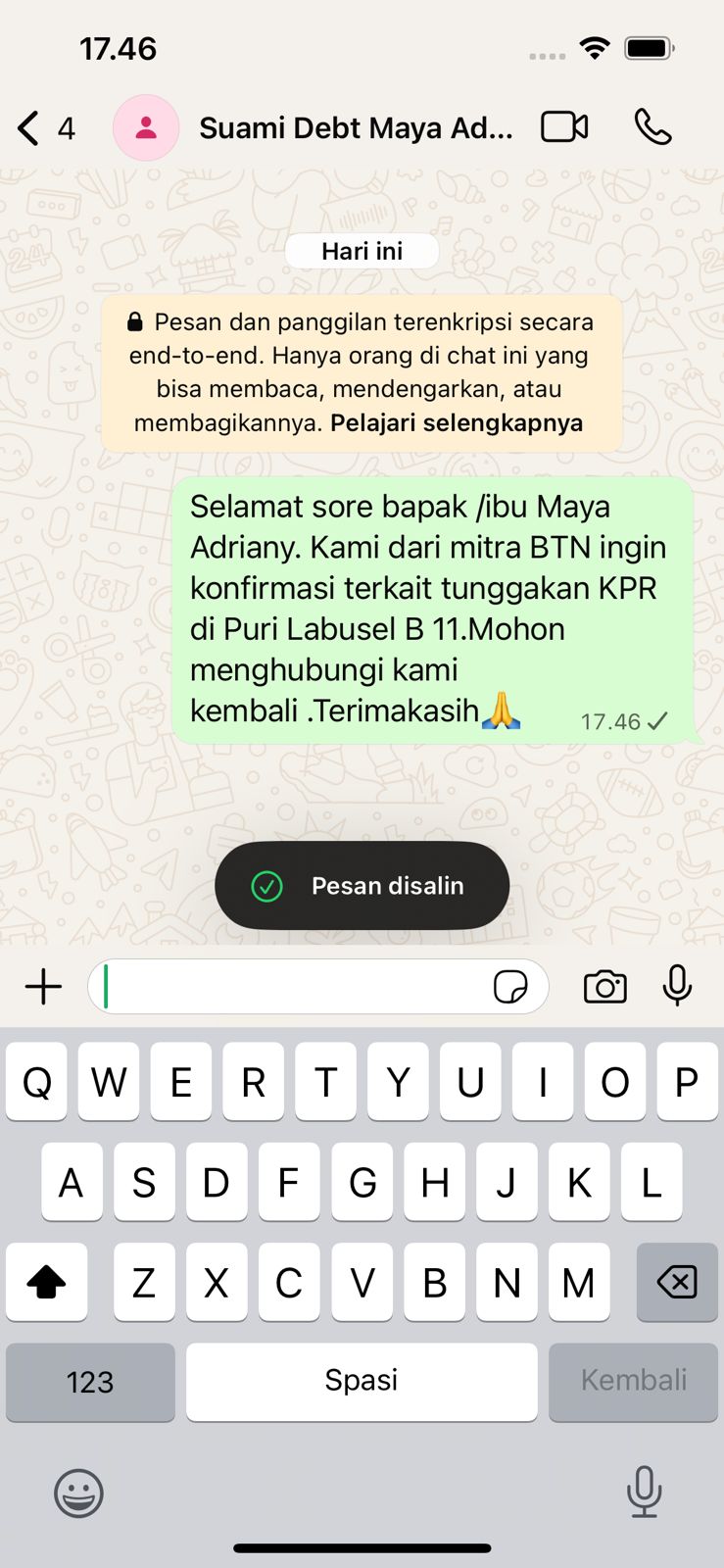Screen dimensions: 724x1568
Task: Record a voice message with microphone
Action: [x=677, y=986]
